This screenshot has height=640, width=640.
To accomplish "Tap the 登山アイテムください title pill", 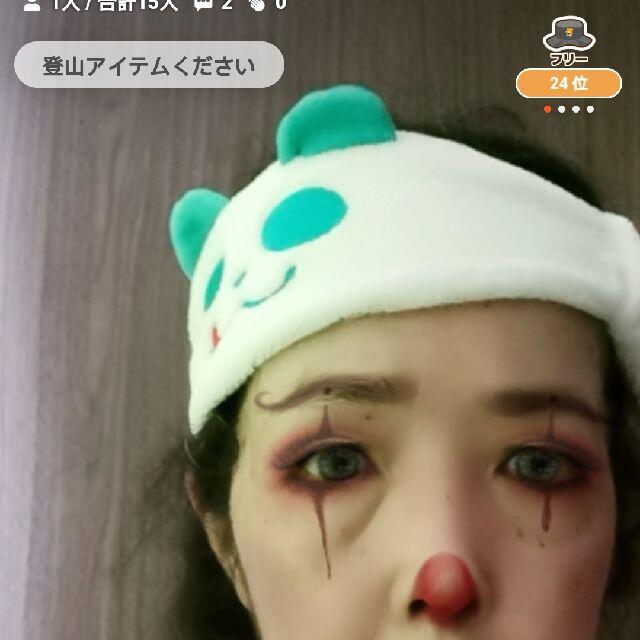I will pos(149,65).
